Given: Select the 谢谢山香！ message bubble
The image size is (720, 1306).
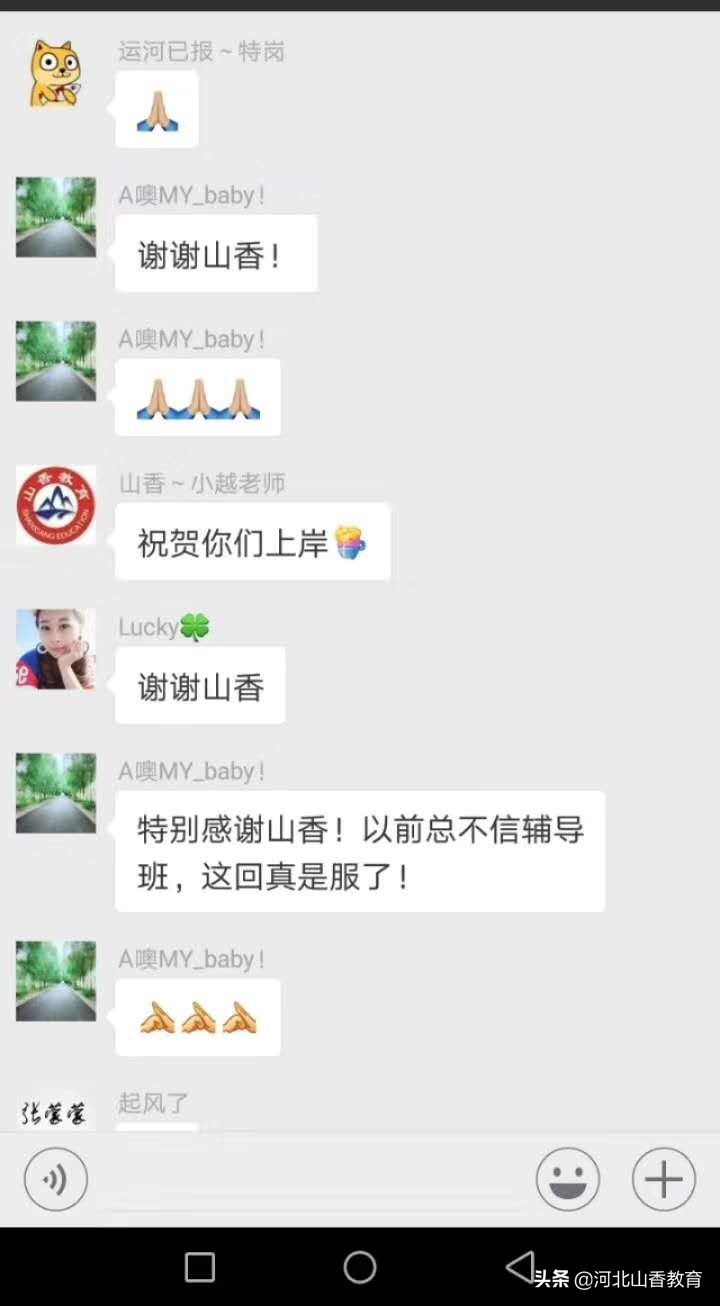Looking at the screenshot, I should point(216,252).
